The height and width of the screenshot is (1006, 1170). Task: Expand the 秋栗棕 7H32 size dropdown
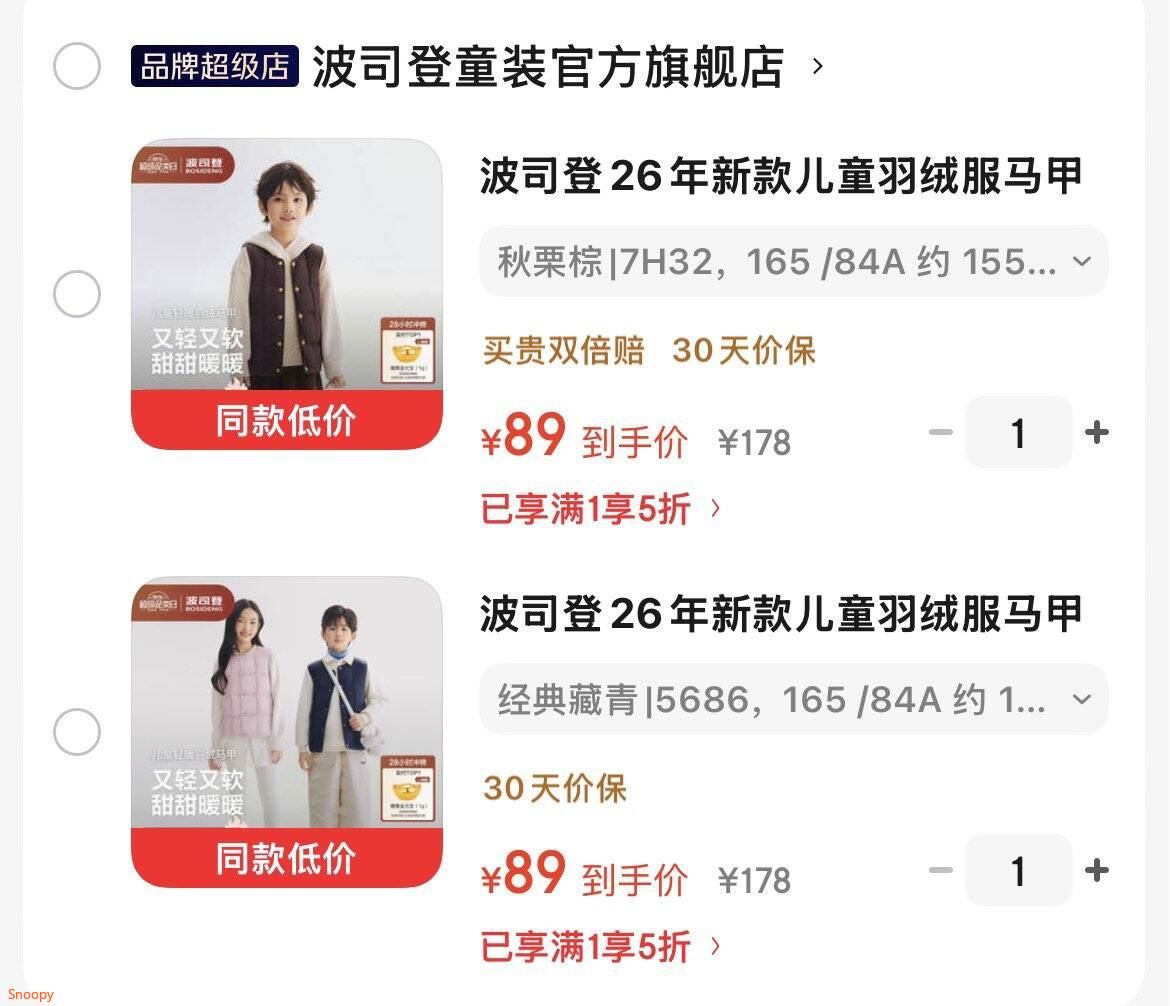pos(793,261)
